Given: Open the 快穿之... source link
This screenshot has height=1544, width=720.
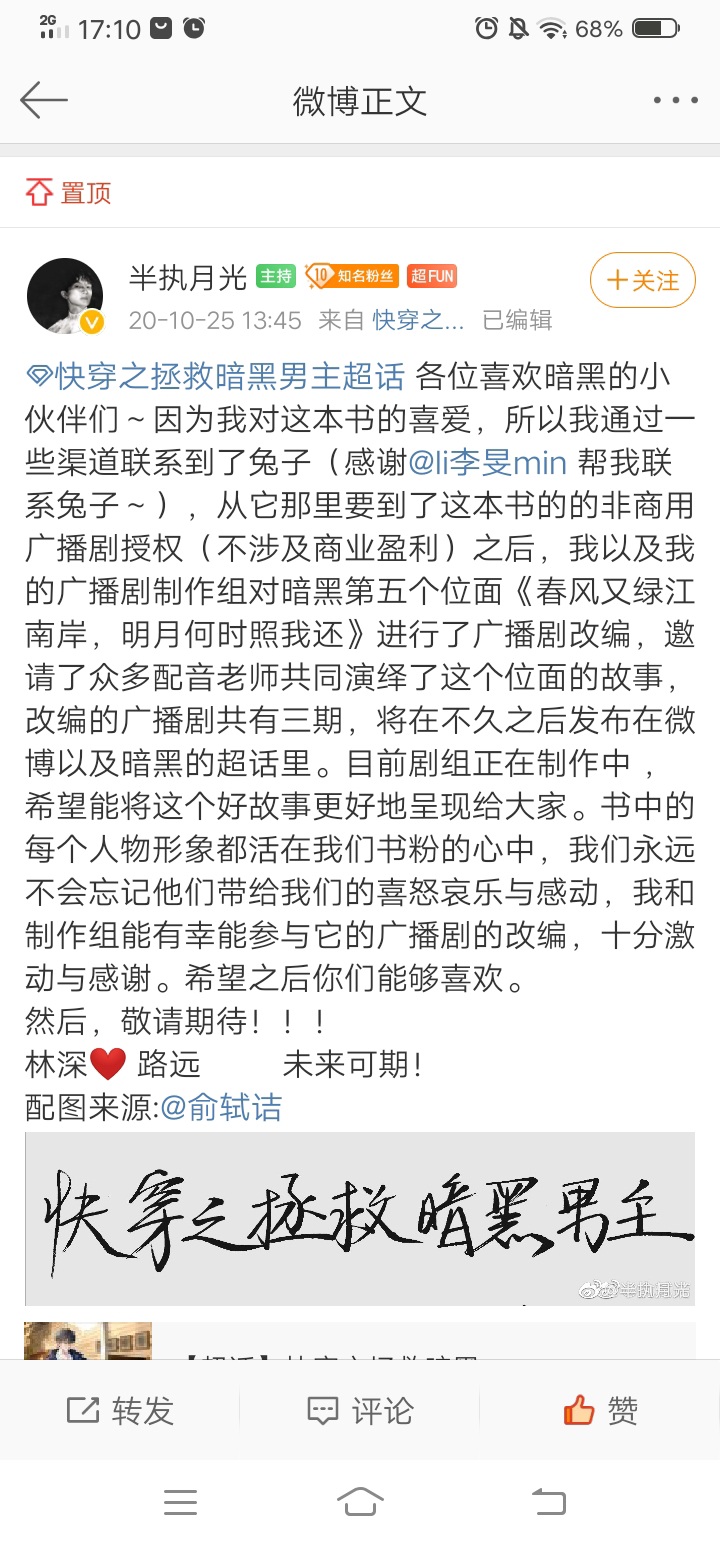Looking at the screenshot, I should (x=419, y=320).
